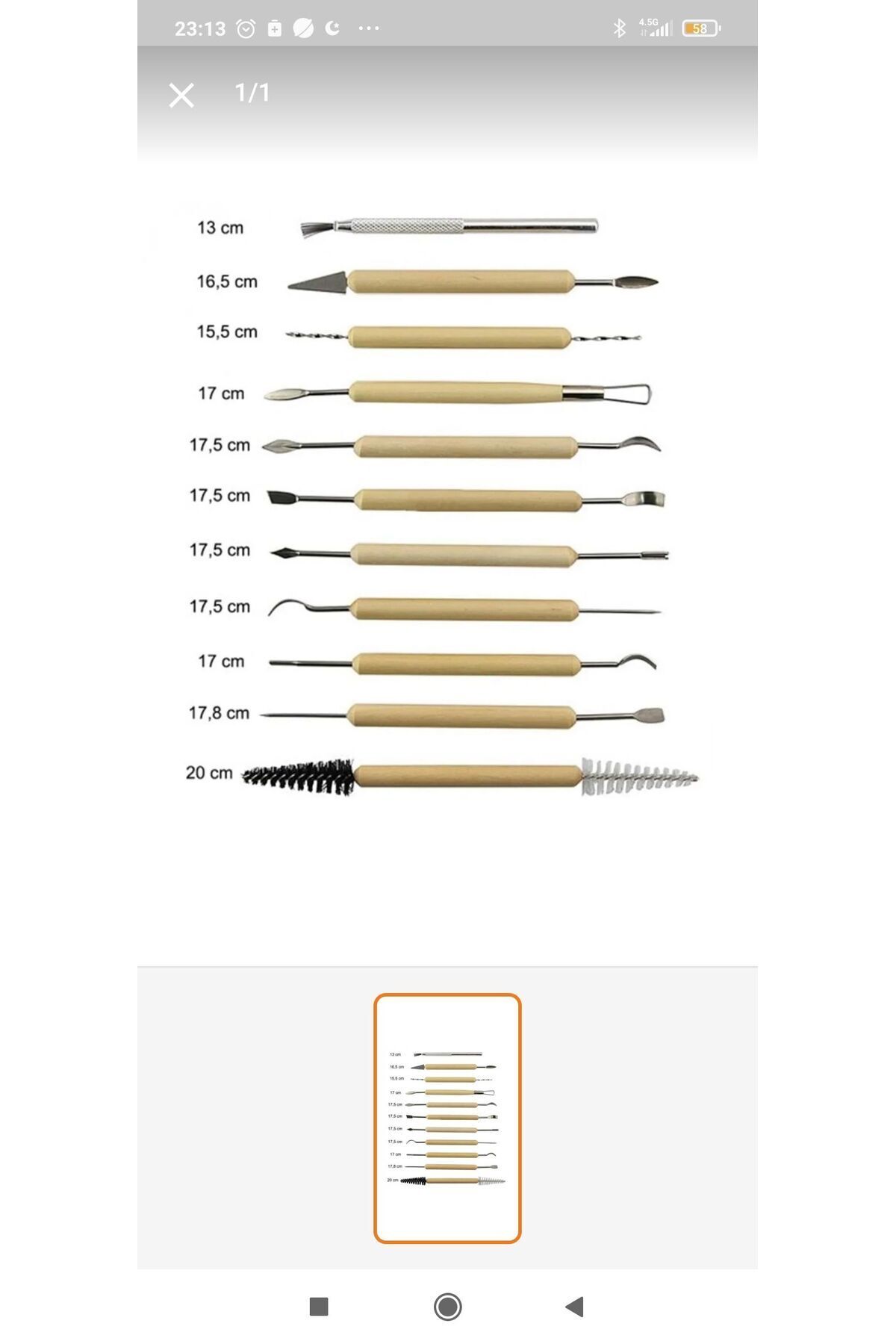
Task: Close the image viewer
Action: coord(181,96)
